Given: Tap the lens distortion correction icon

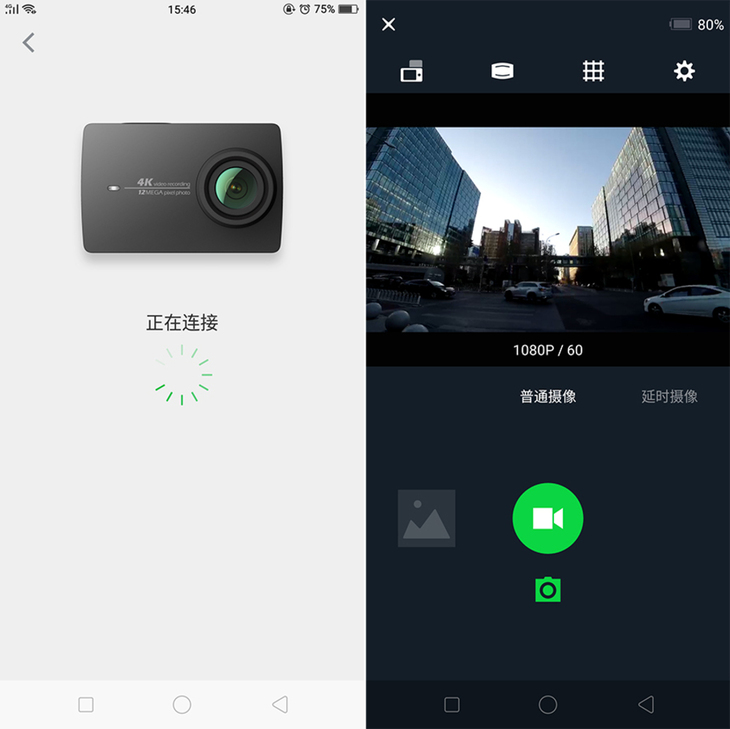Looking at the screenshot, I should point(502,71).
